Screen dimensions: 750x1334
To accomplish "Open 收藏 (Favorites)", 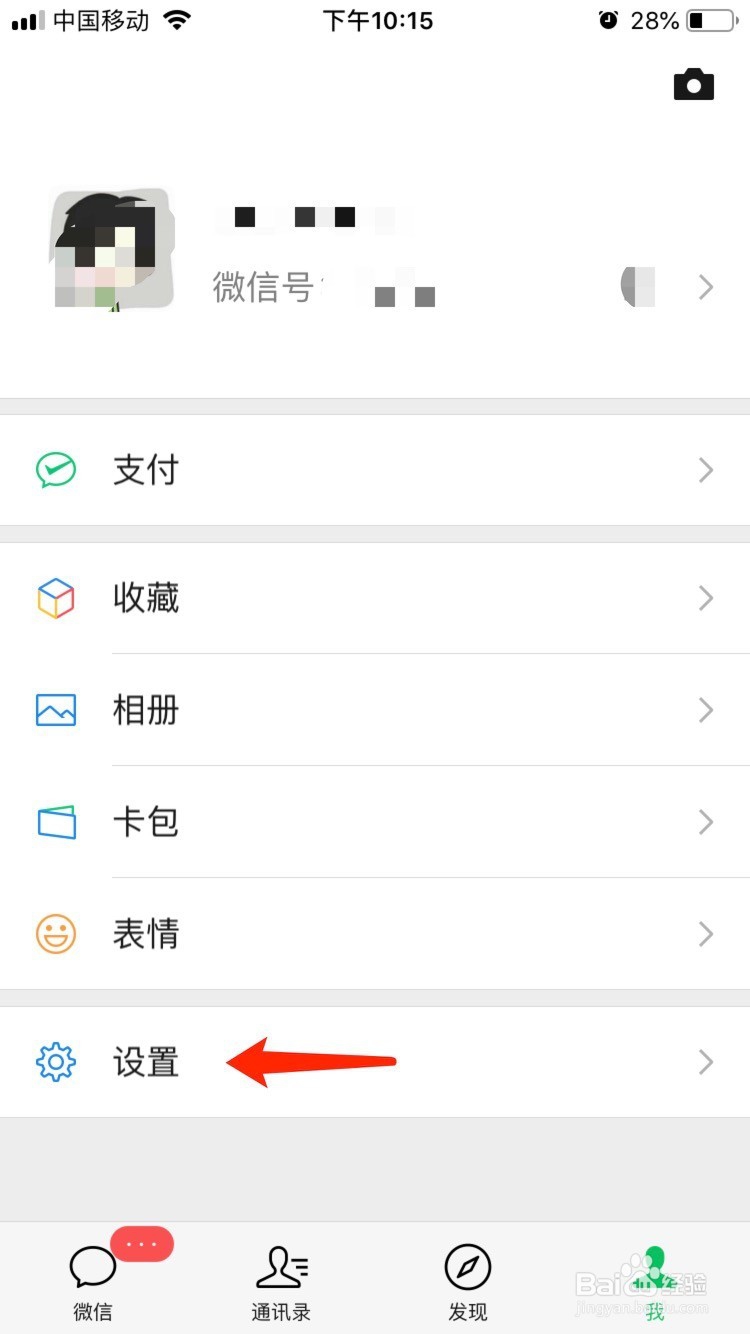I will (x=375, y=598).
